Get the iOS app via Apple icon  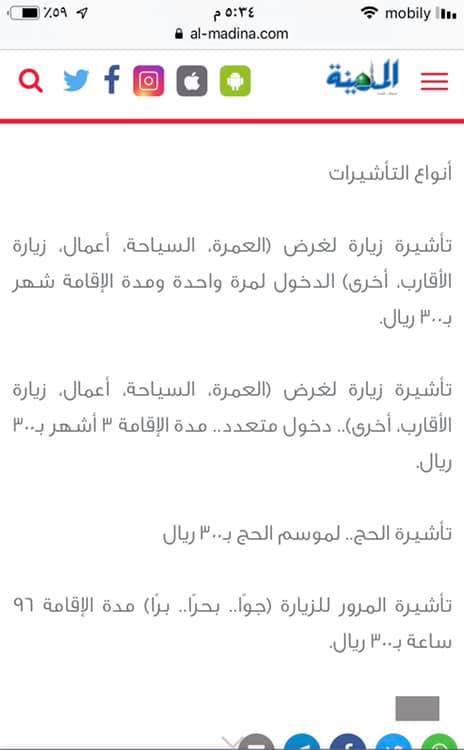192,81
